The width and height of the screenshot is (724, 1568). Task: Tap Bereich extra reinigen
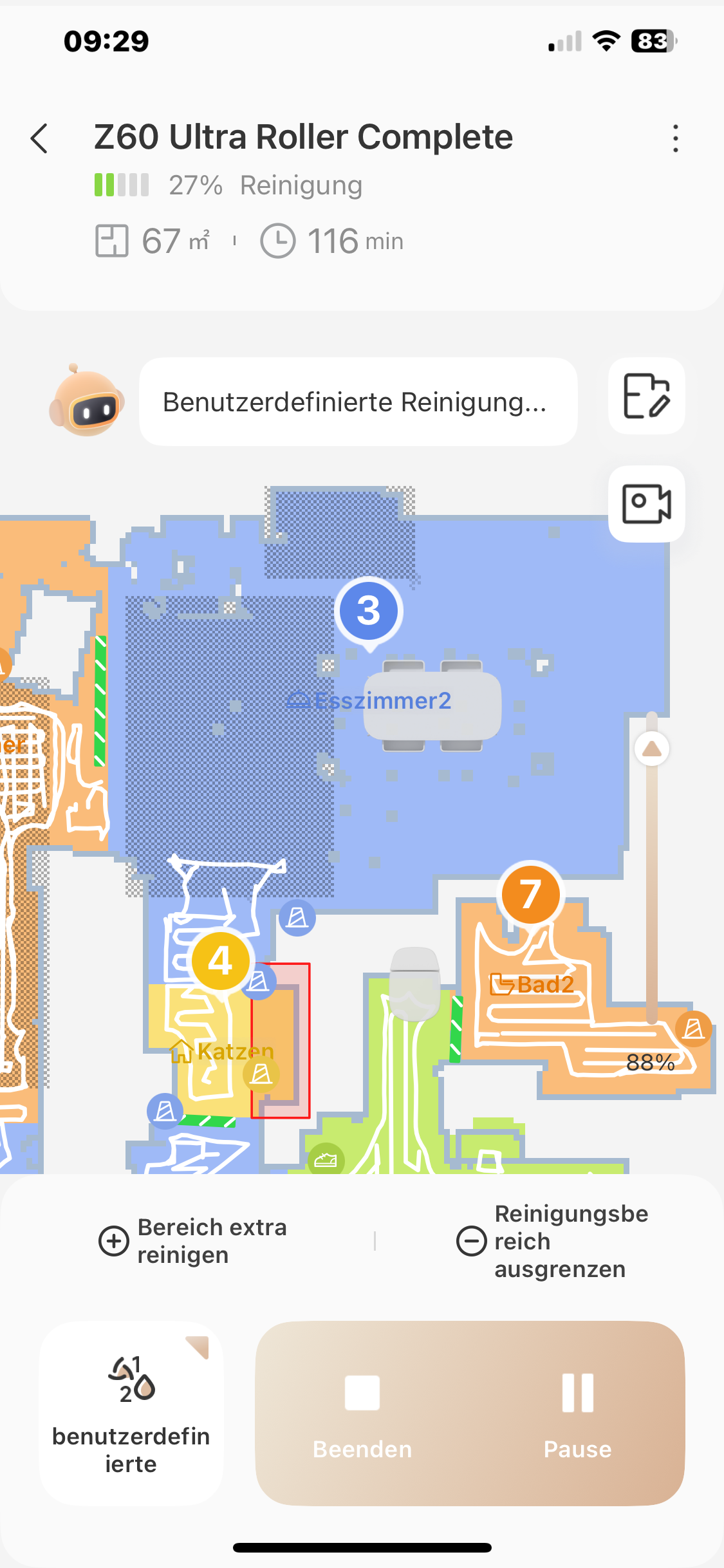coord(193,1240)
